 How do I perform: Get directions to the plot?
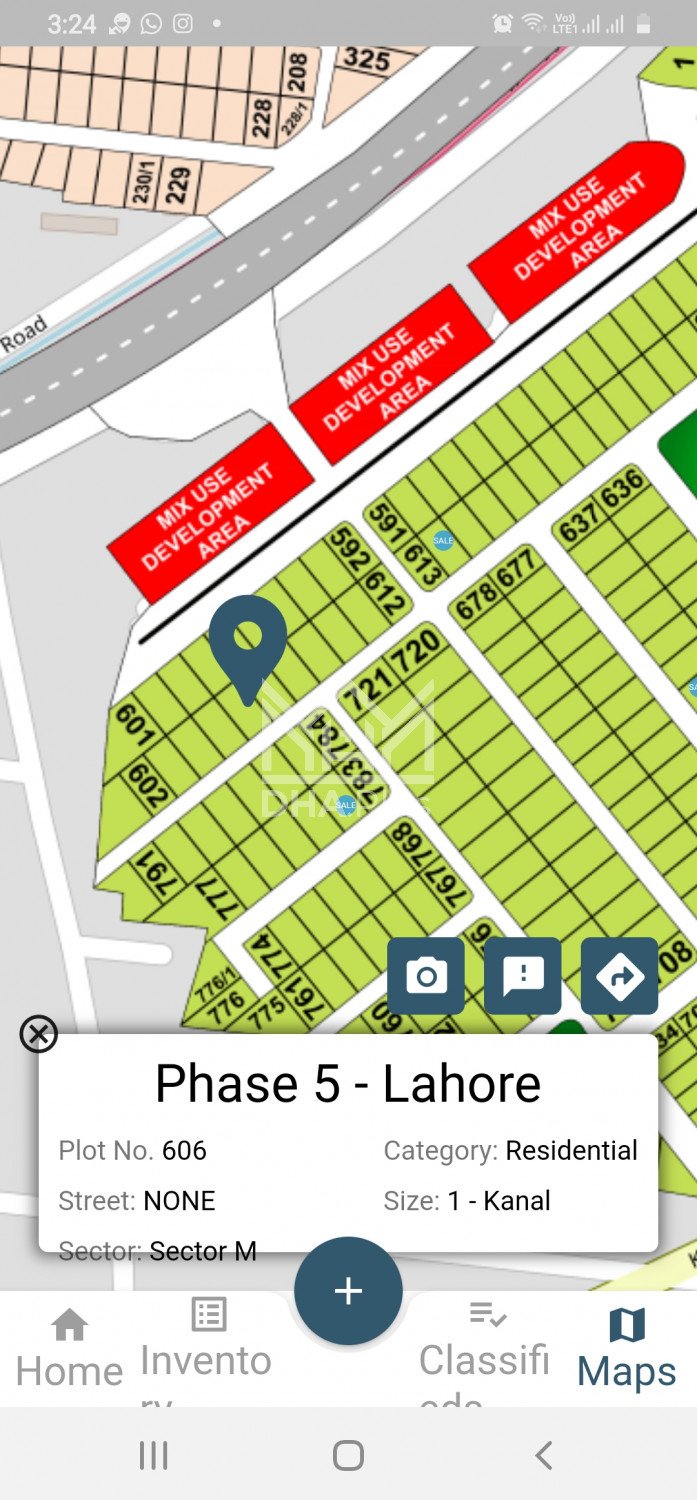pos(619,976)
